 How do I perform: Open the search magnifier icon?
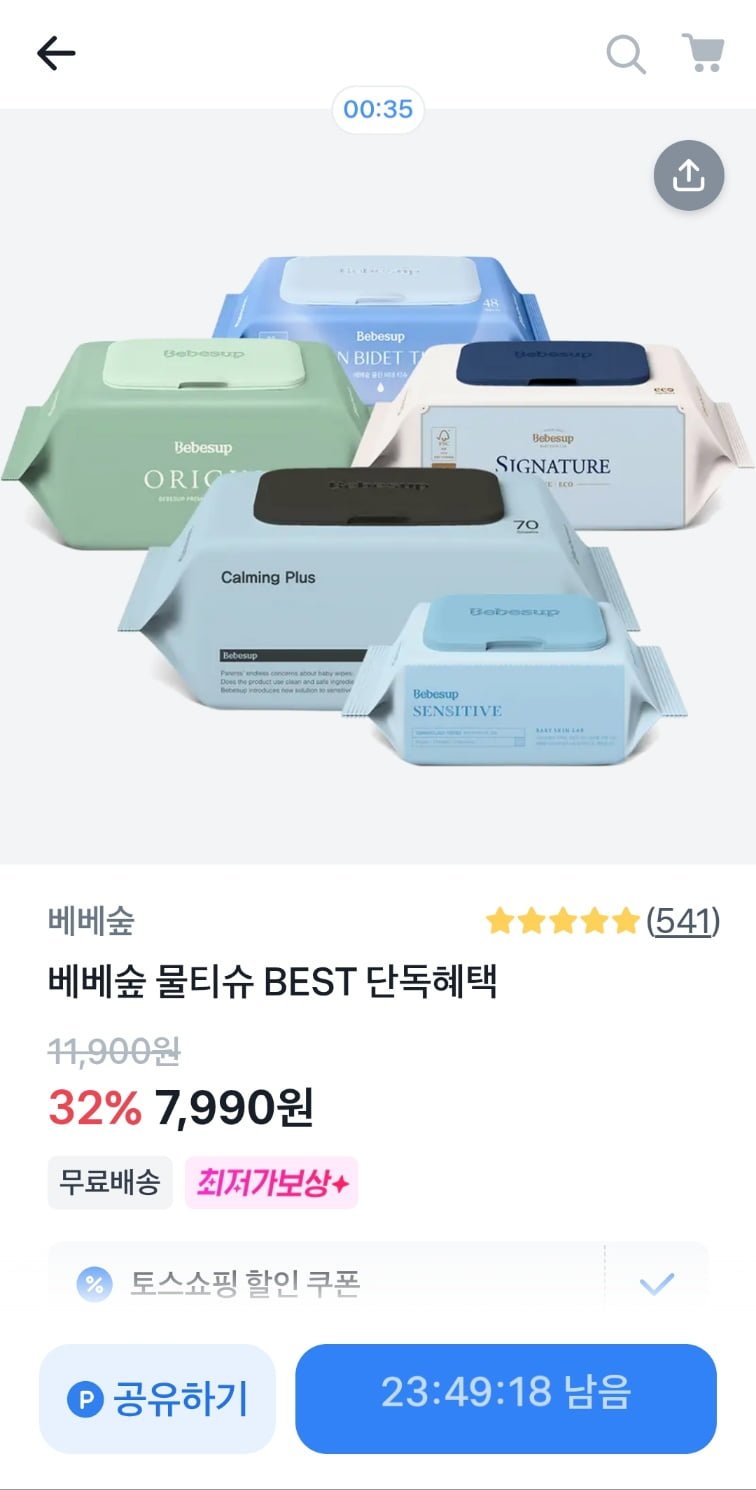pos(626,54)
